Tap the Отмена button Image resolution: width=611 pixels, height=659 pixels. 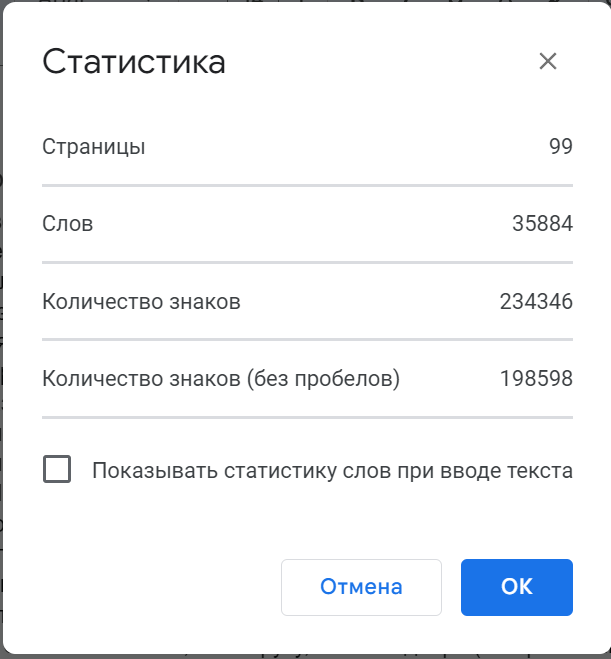coord(361,587)
